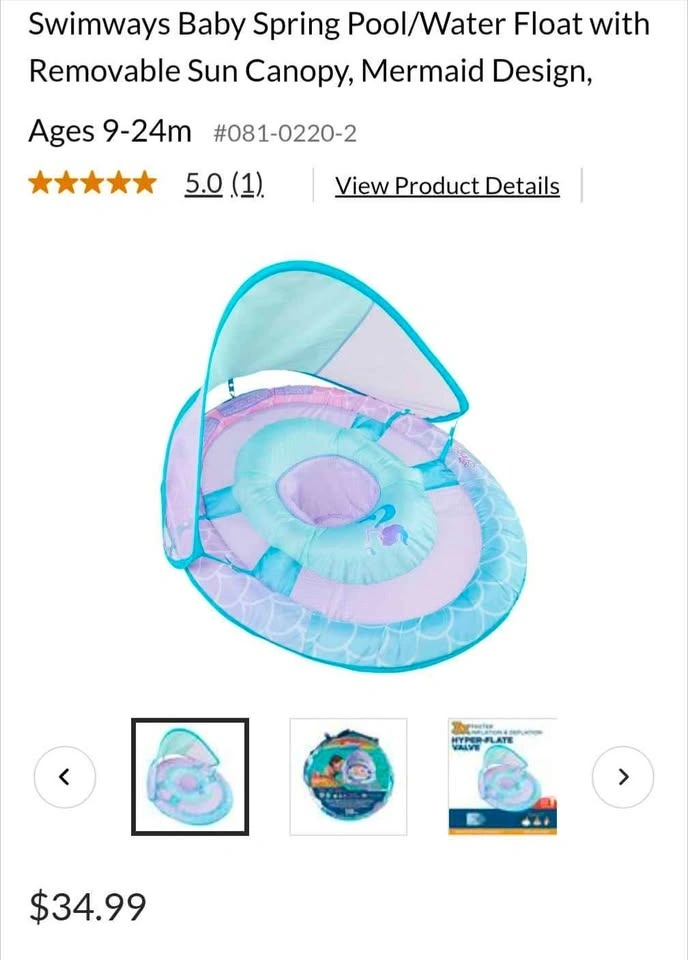The height and width of the screenshot is (960, 688).
Task: Show previous product images with left arrow
Action: 64,776
